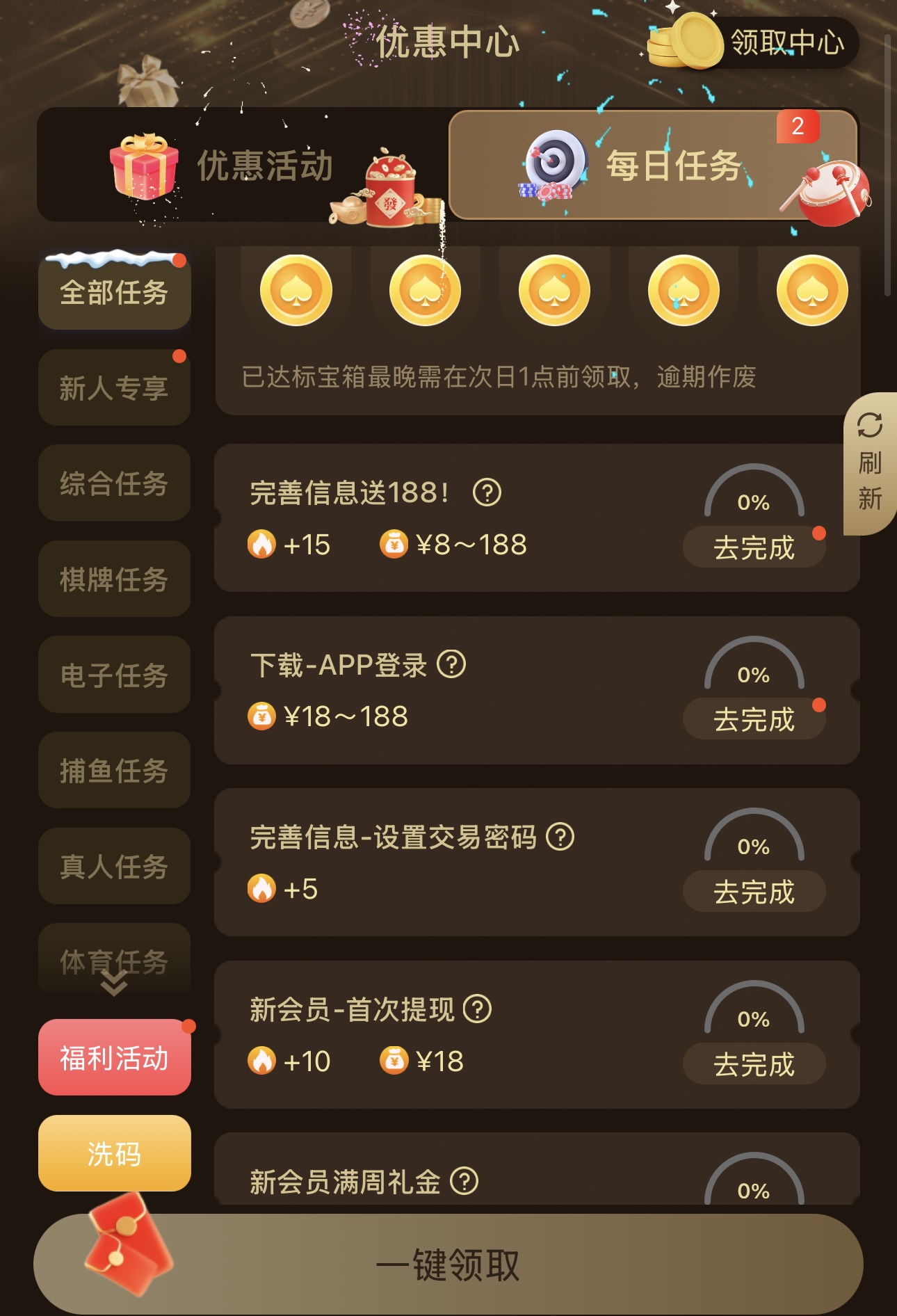This screenshot has height=1316, width=897.
Task: Switch to 棋牌任务 category
Action: (x=114, y=579)
